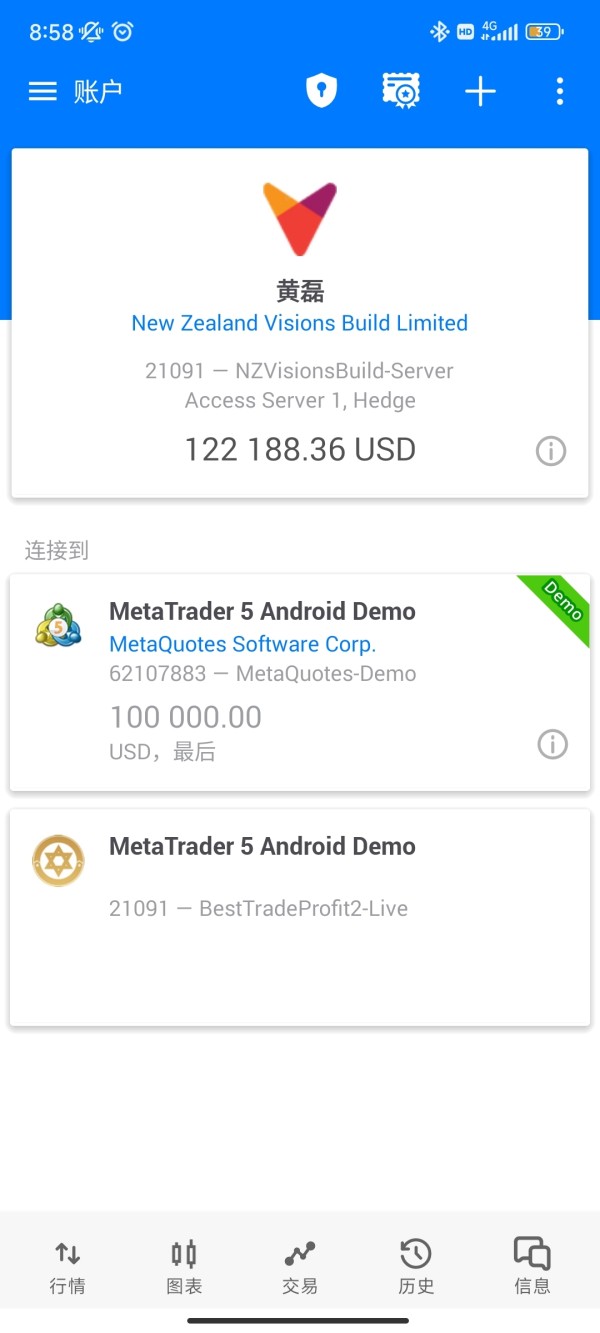View info for the MetaQuotes-Demo account
Viewport: 600px width, 1333px height.
[x=552, y=744]
